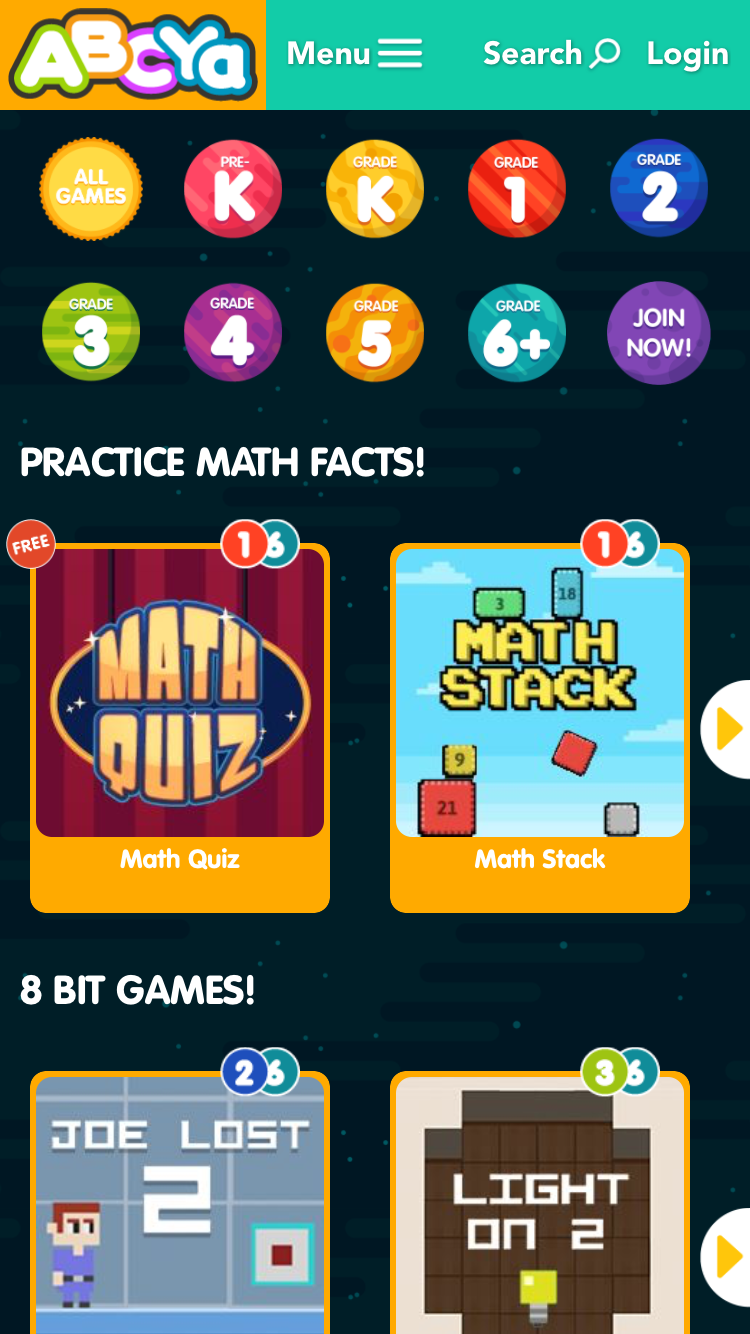Open the Math Quiz game card
Screen dimensions: 750x1334
pyautogui.click(x=180, y=710)
